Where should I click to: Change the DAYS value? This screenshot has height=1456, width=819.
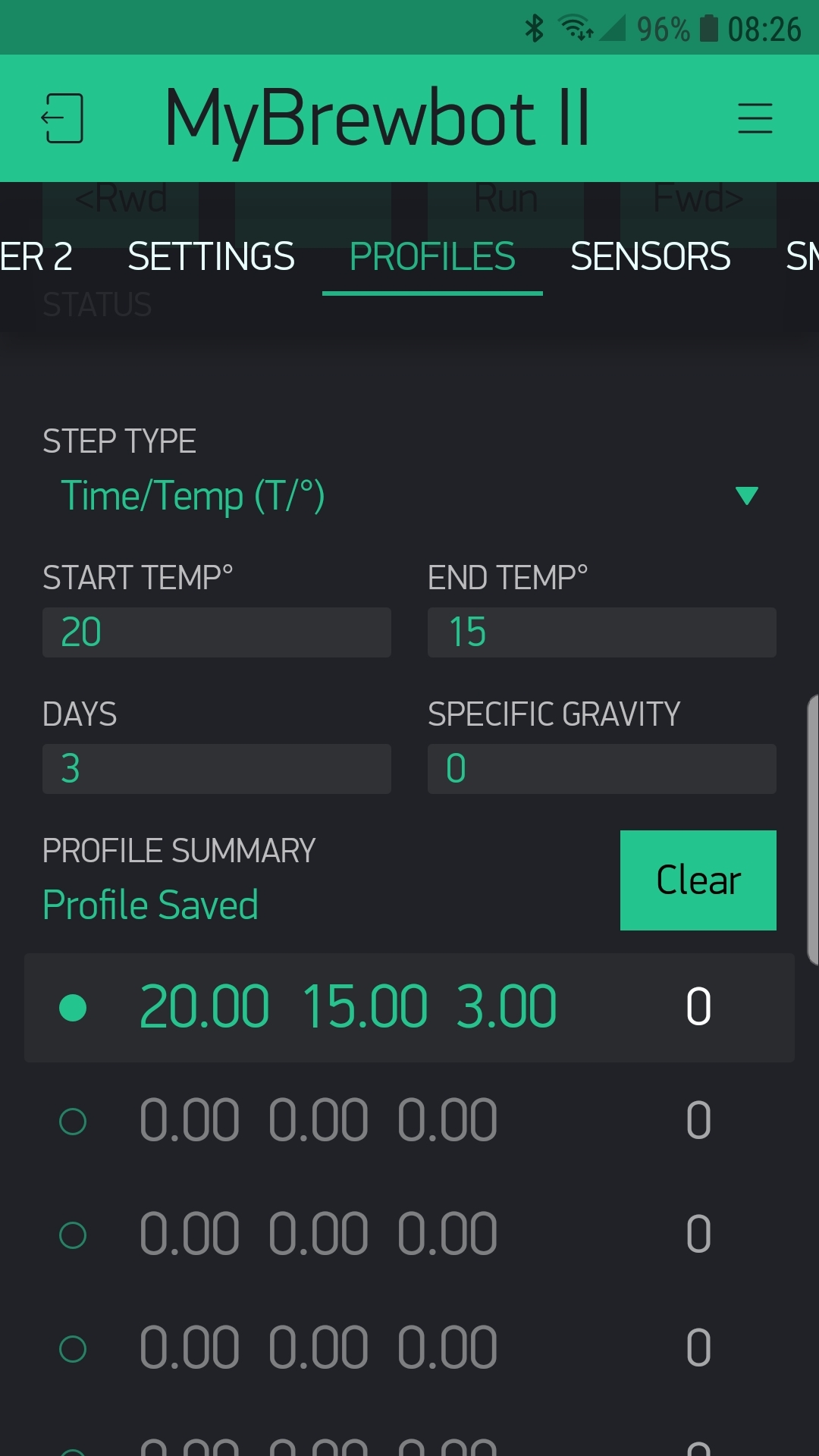click(217, 769)
